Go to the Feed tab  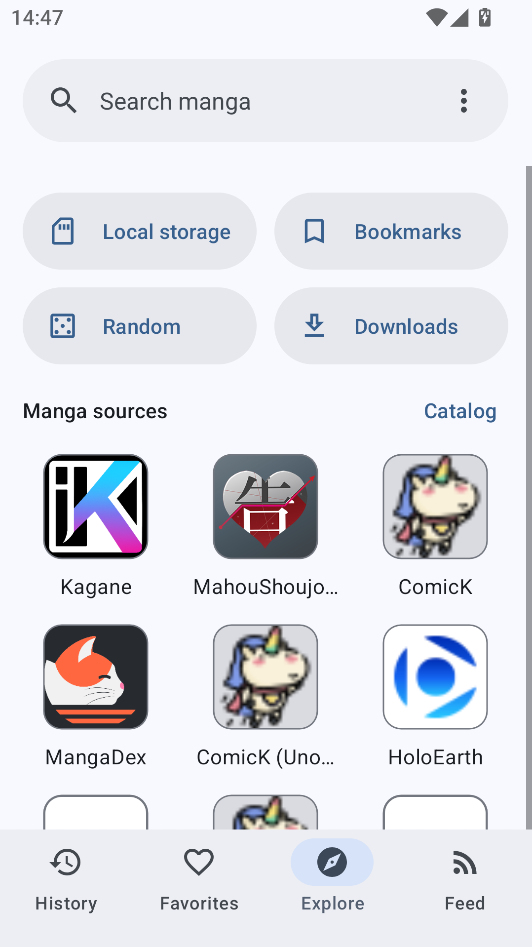point(465,879)
